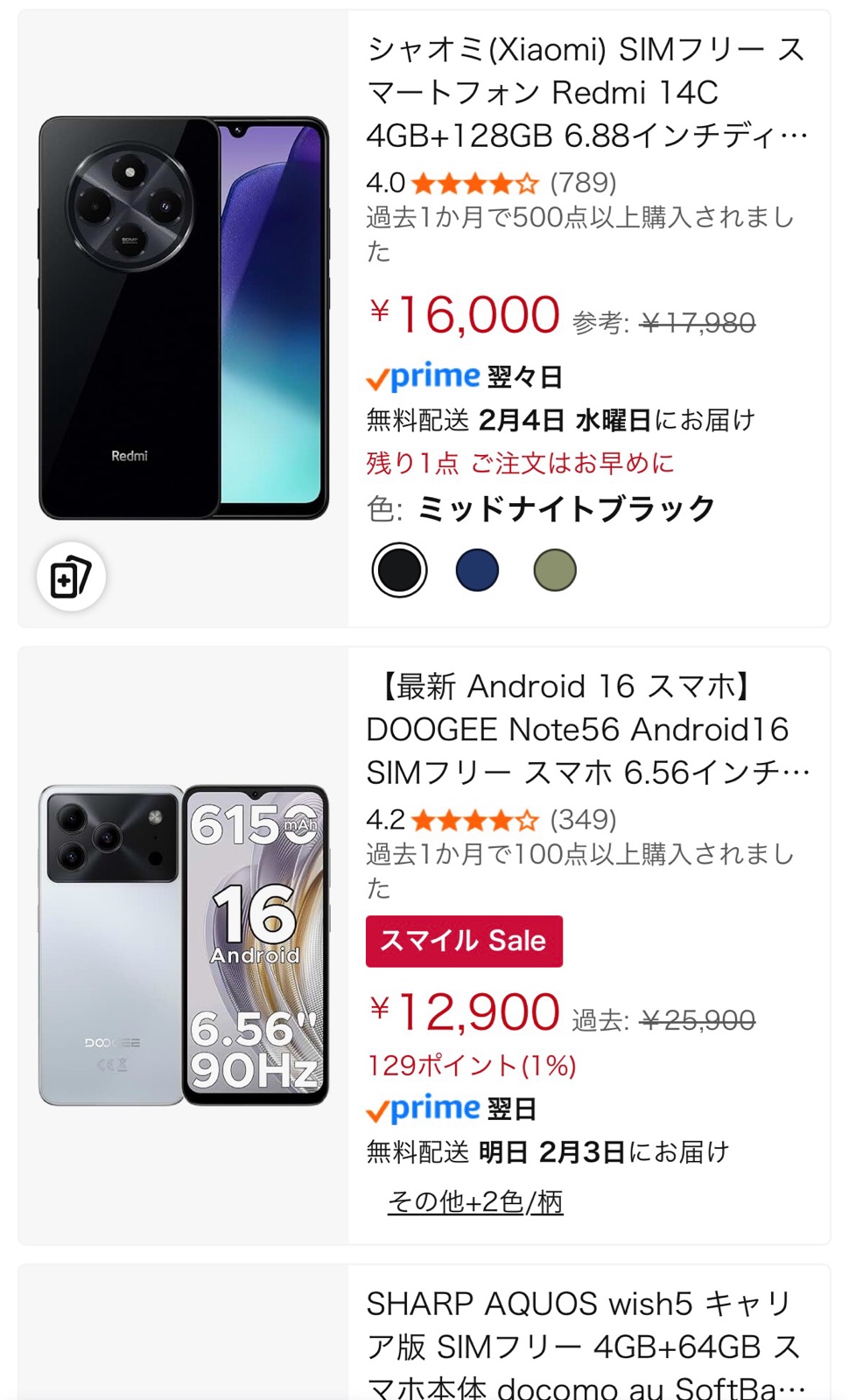The width and height of the screenshot is (849, 1400).
Task: Choose the blue color swatch
Action: (477, 570)
